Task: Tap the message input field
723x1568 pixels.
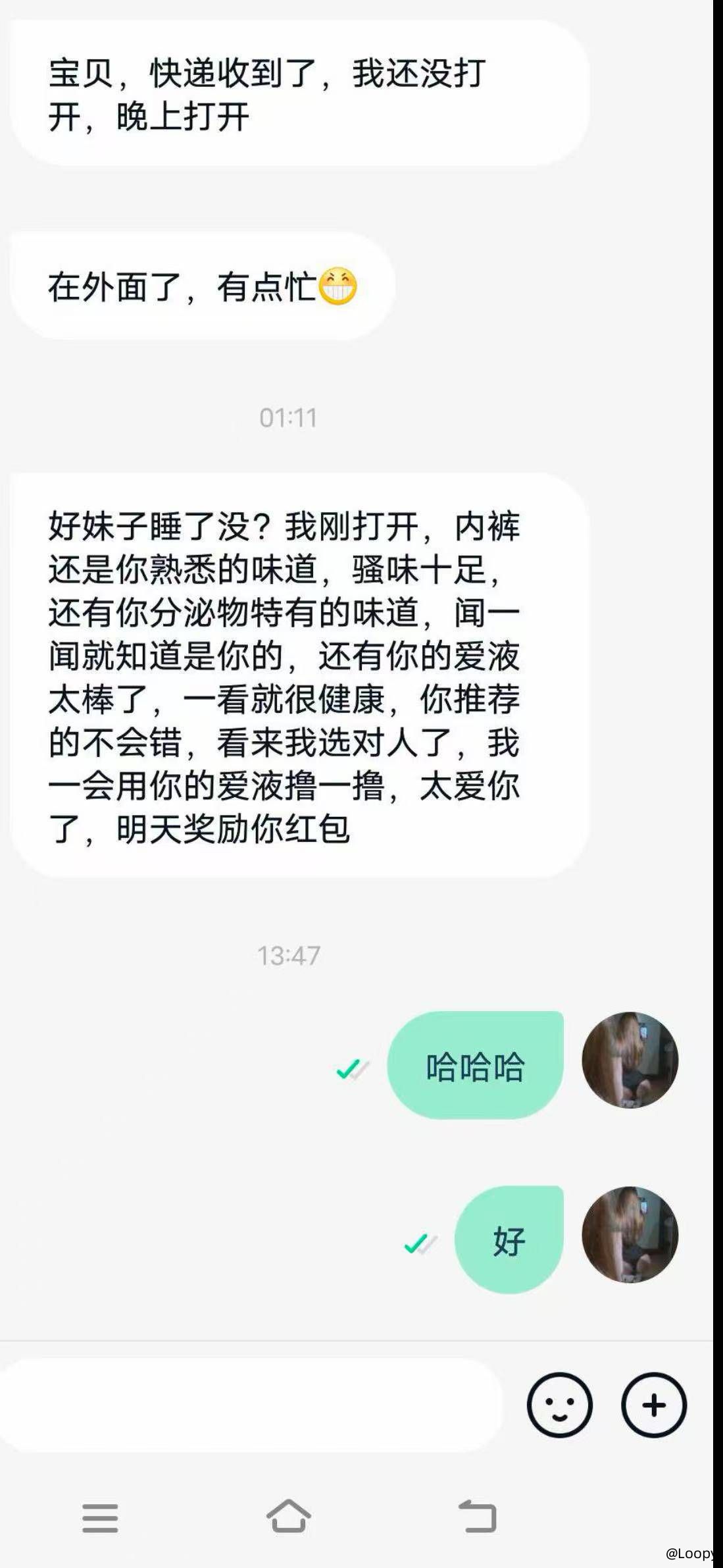Action: pos(250,1405)
